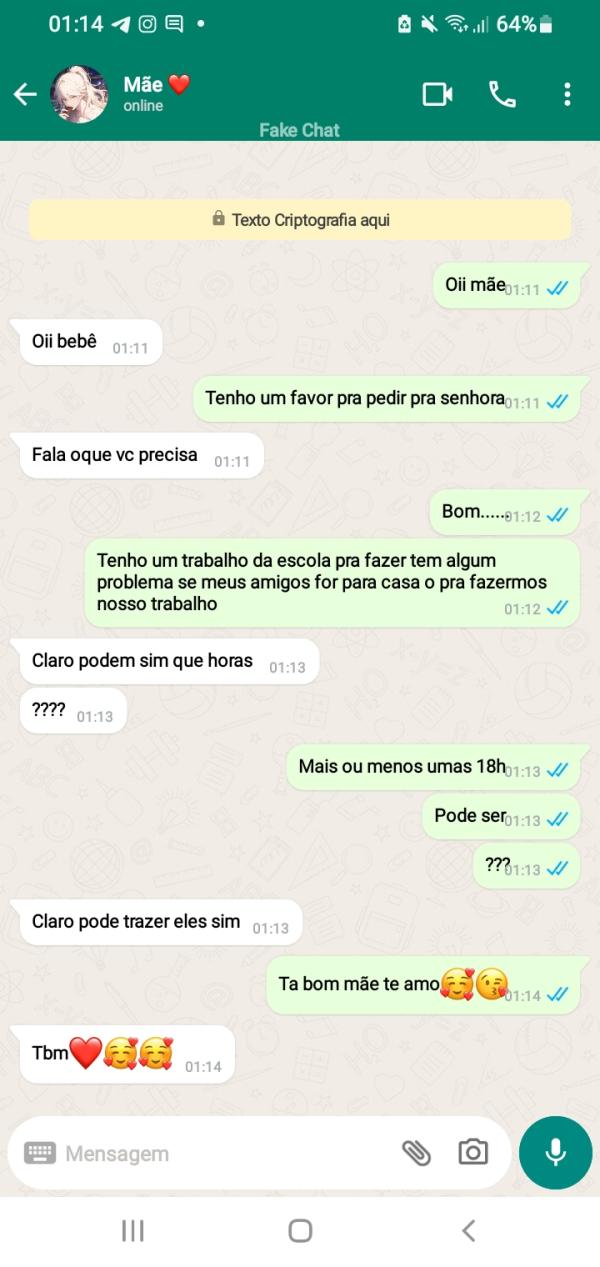Open the keyboard icon in message bar

click(x=40, y=1153)
